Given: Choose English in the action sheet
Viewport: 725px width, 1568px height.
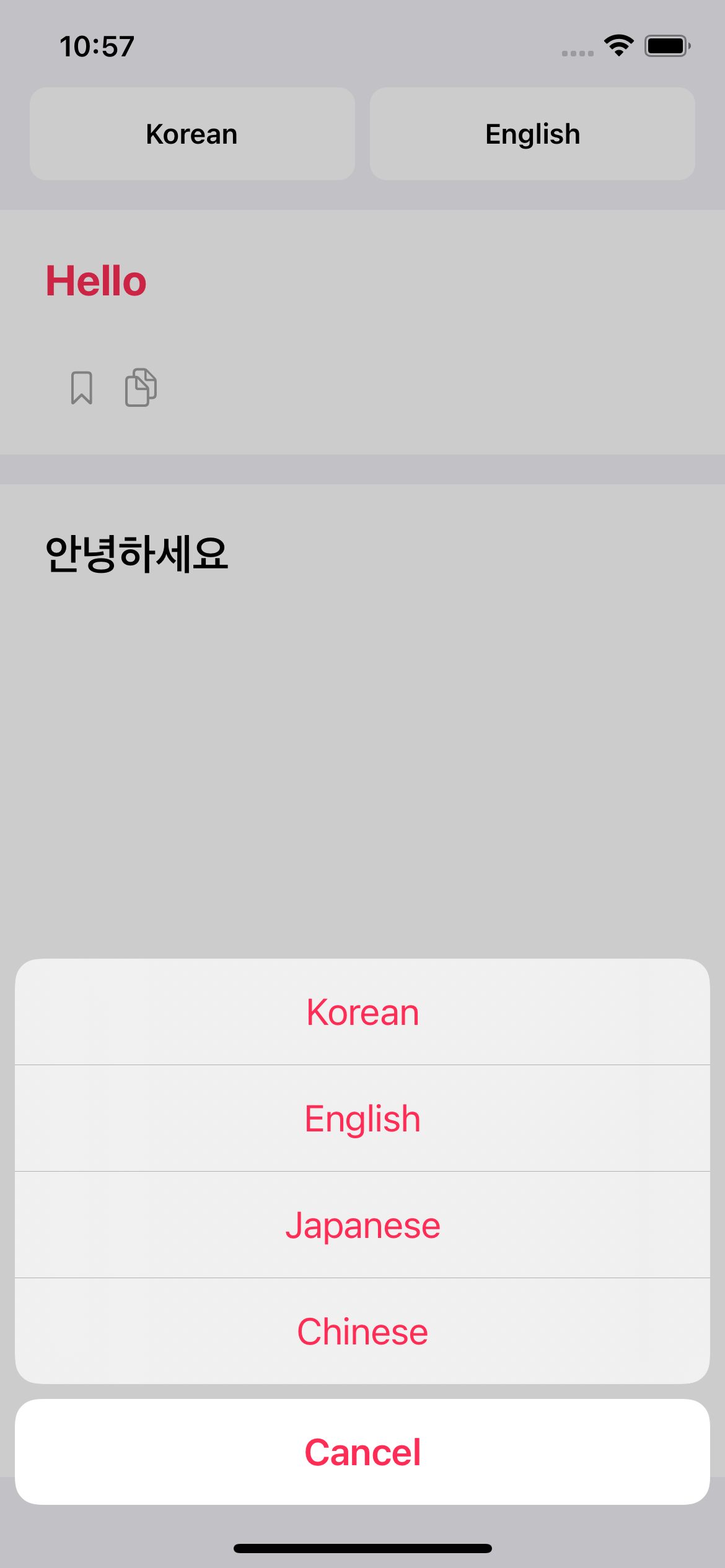Looking at the screenshot, I should tap(362, 1118).
